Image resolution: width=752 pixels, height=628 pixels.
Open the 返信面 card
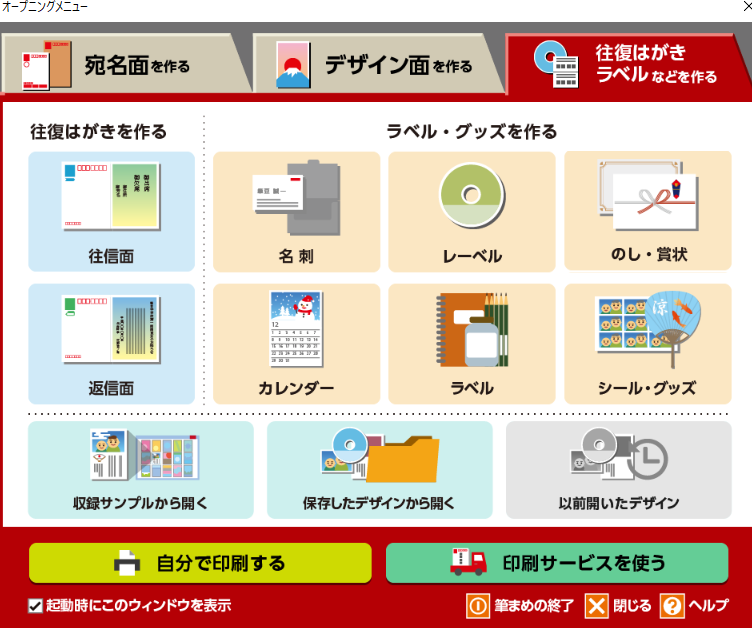111,344
